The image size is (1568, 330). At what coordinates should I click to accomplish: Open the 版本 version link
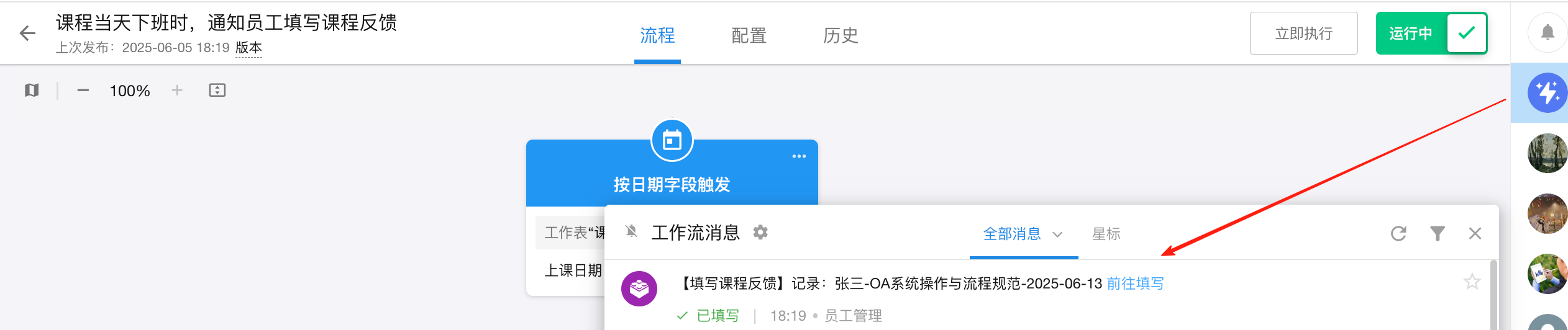click(248, 48)
